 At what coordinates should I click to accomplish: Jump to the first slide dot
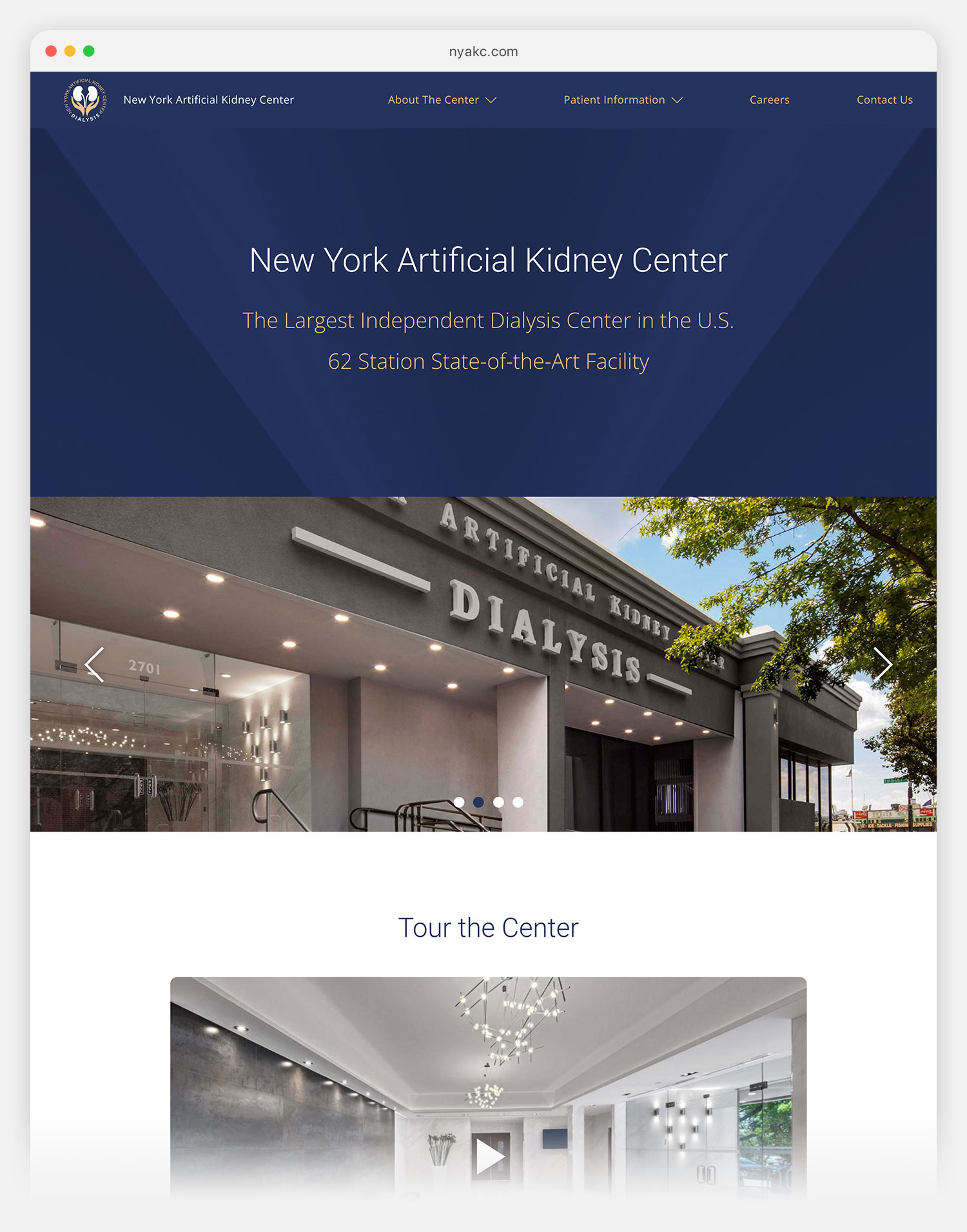[x=459, y=802]
